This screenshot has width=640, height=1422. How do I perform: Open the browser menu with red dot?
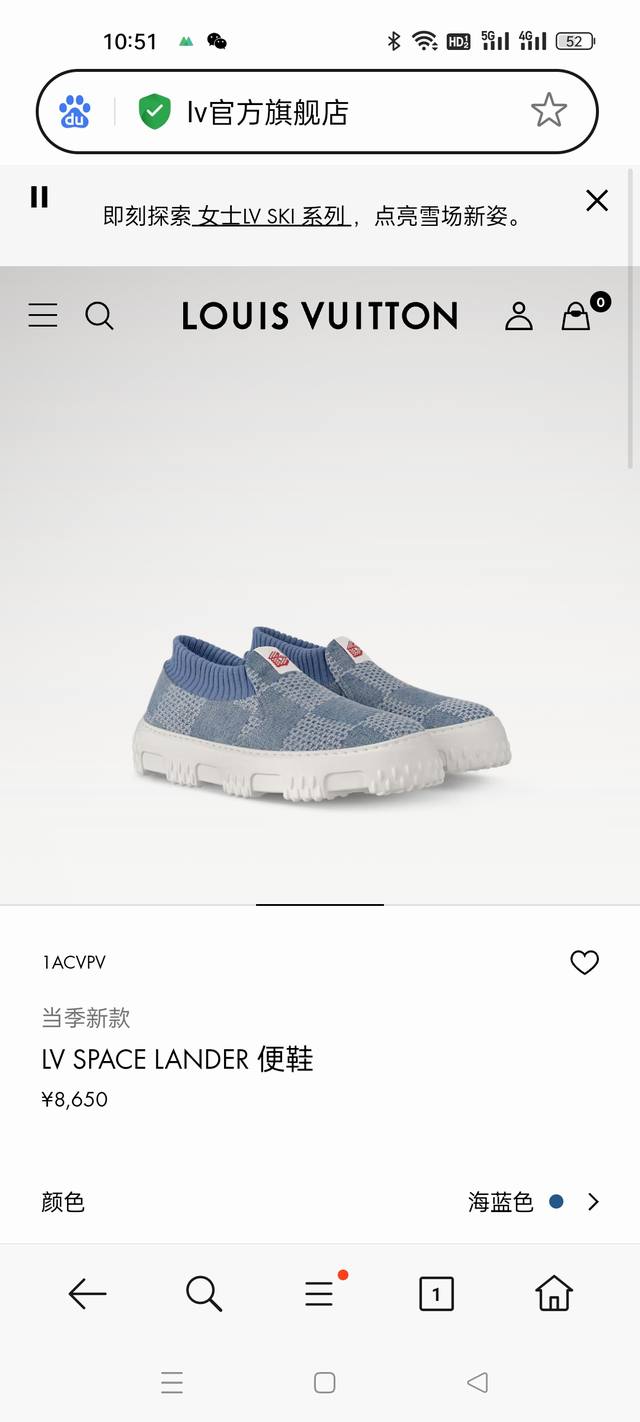[x=320, y=1294]
